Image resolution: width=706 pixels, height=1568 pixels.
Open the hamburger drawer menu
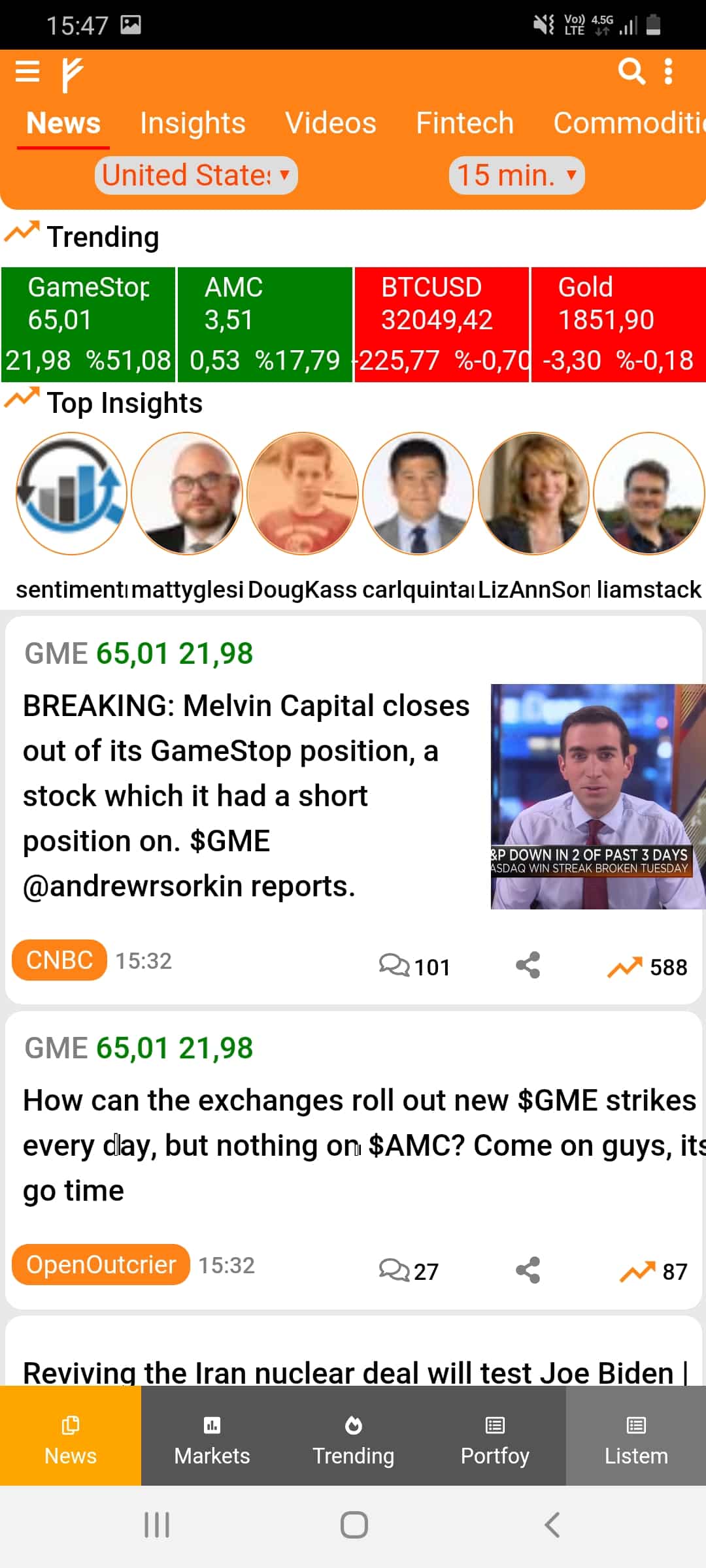(27, 71)
